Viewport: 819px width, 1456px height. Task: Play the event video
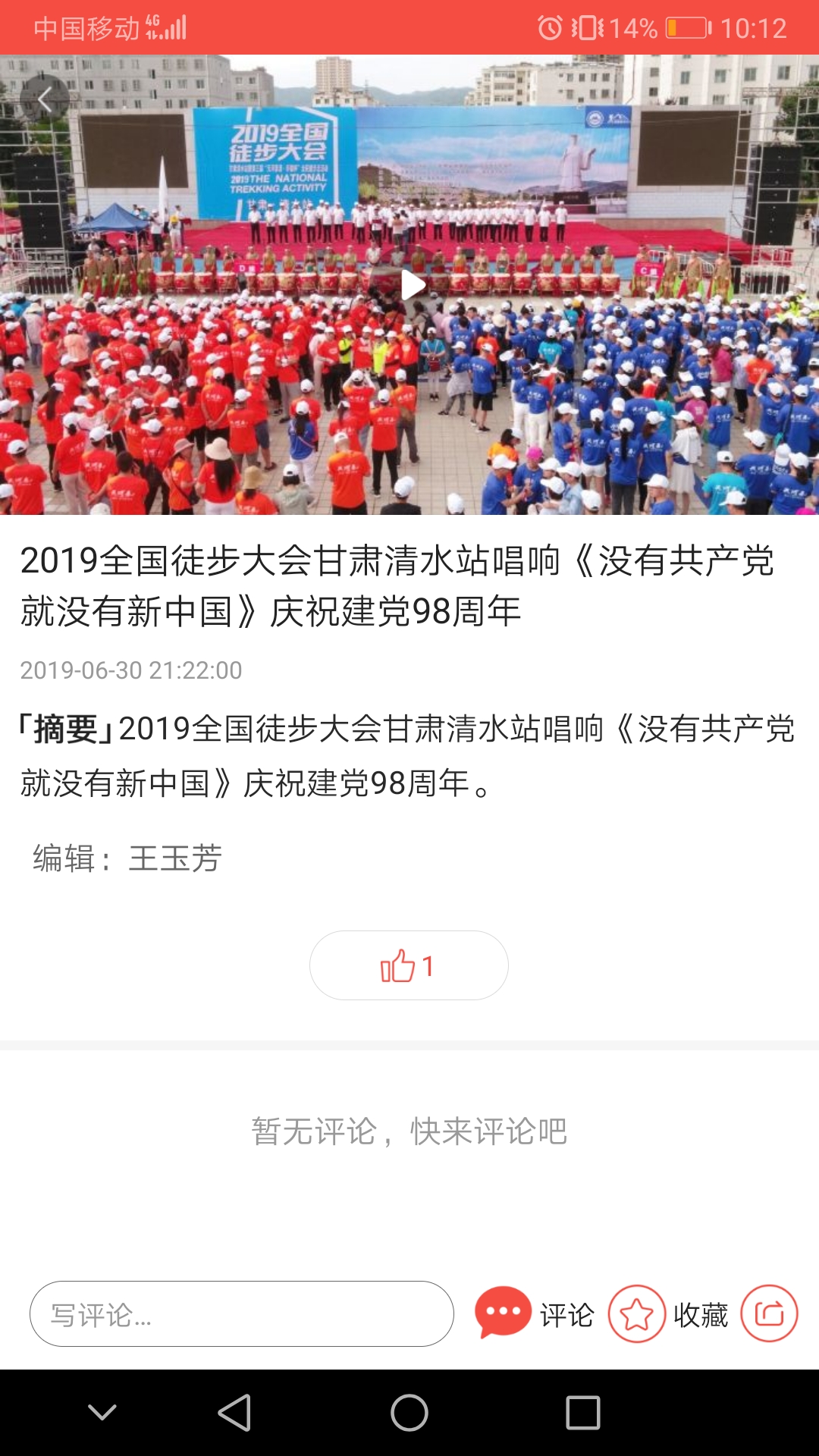413,284
